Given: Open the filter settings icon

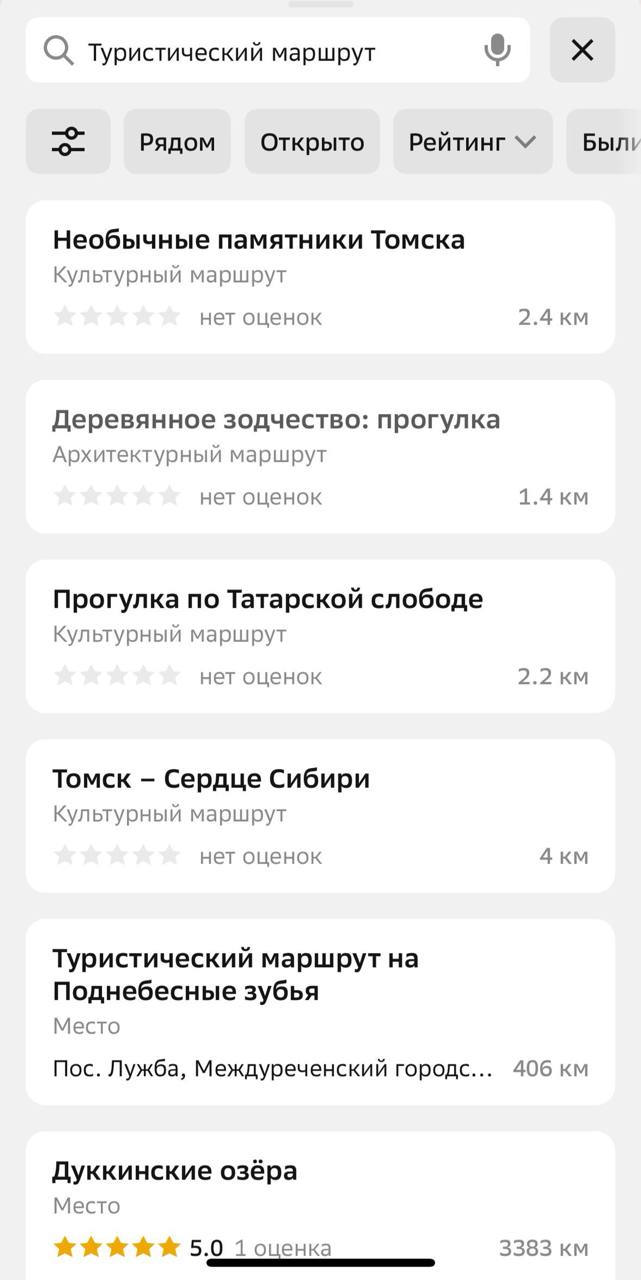Looking at the screenshot, I should [x=68, y=142].
